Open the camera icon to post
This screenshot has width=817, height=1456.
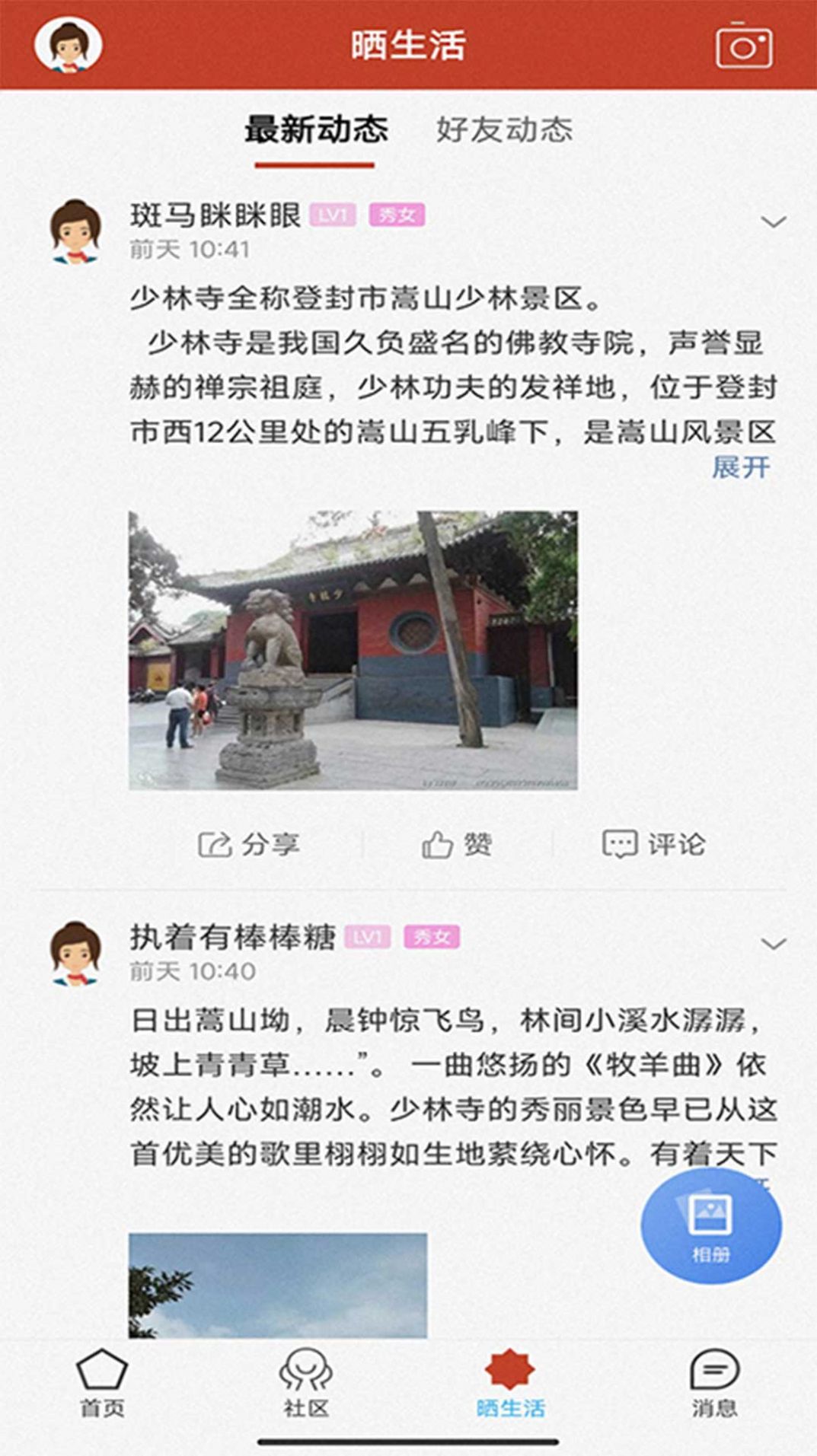coord(742,46)
